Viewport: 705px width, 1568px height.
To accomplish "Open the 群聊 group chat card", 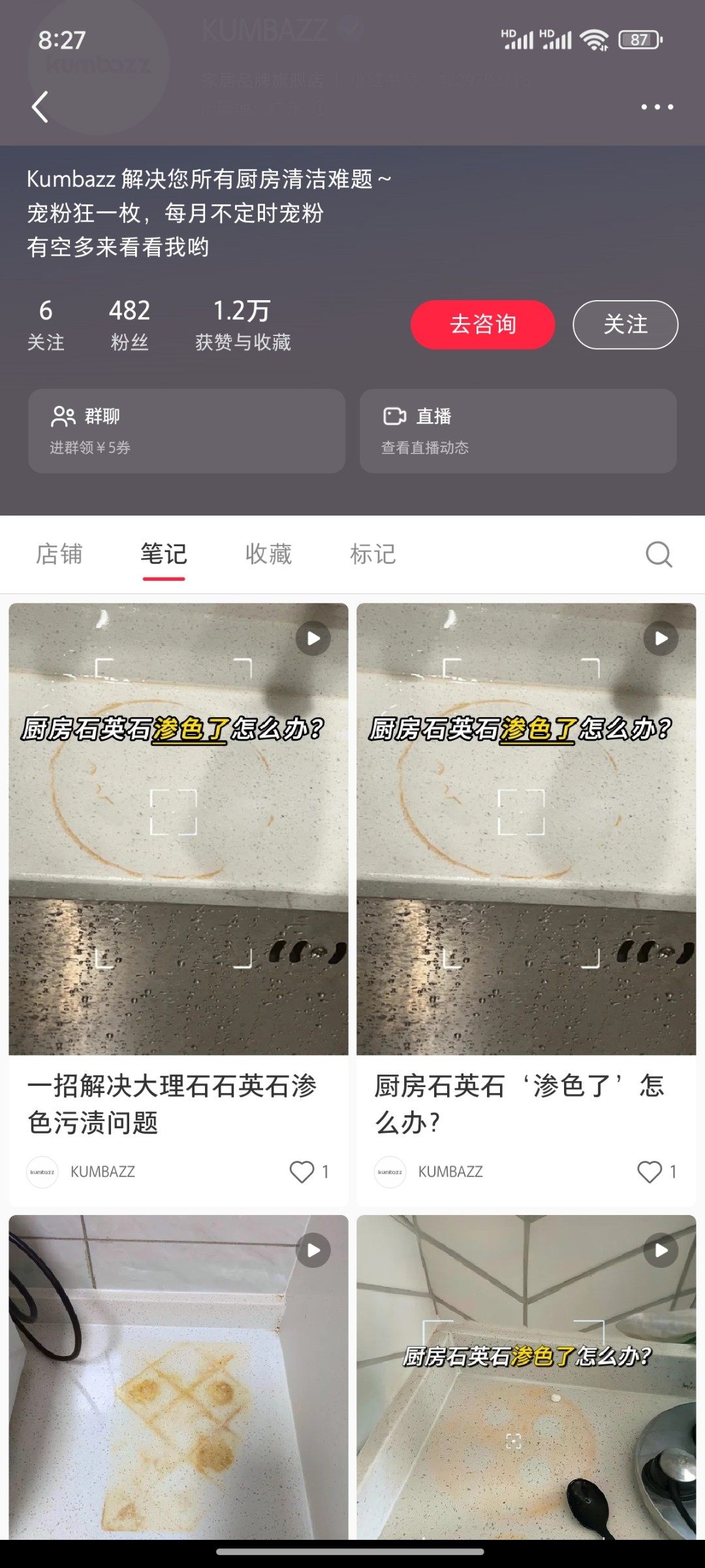I will pos(186,431).
